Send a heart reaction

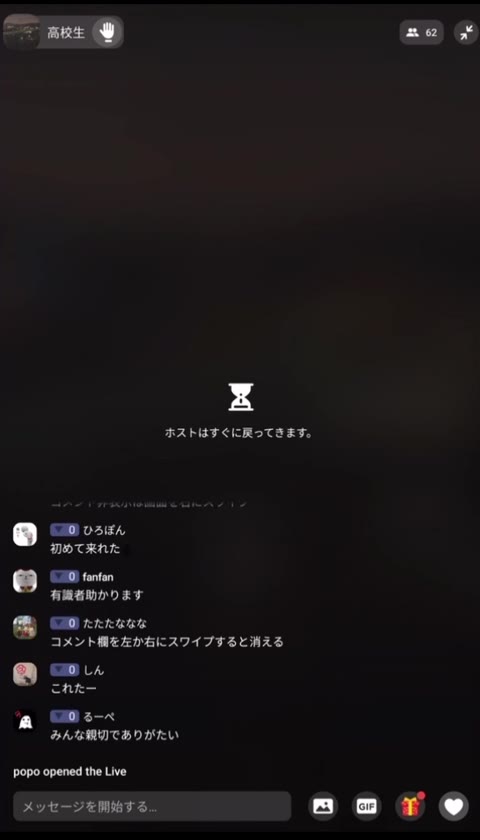[454, 806]
